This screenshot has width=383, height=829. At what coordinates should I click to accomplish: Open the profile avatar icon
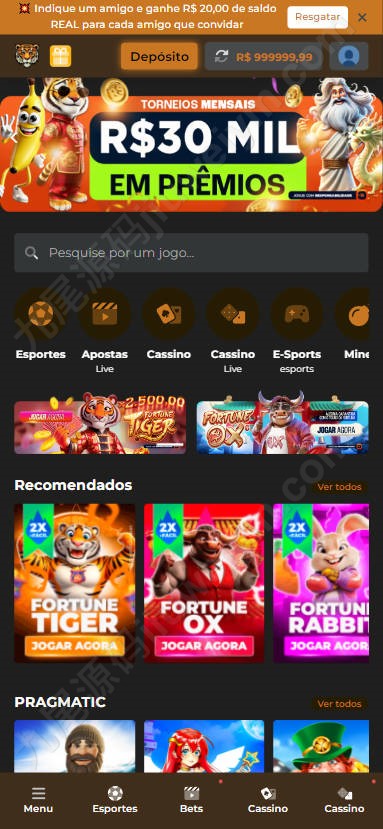coord(349,56)
